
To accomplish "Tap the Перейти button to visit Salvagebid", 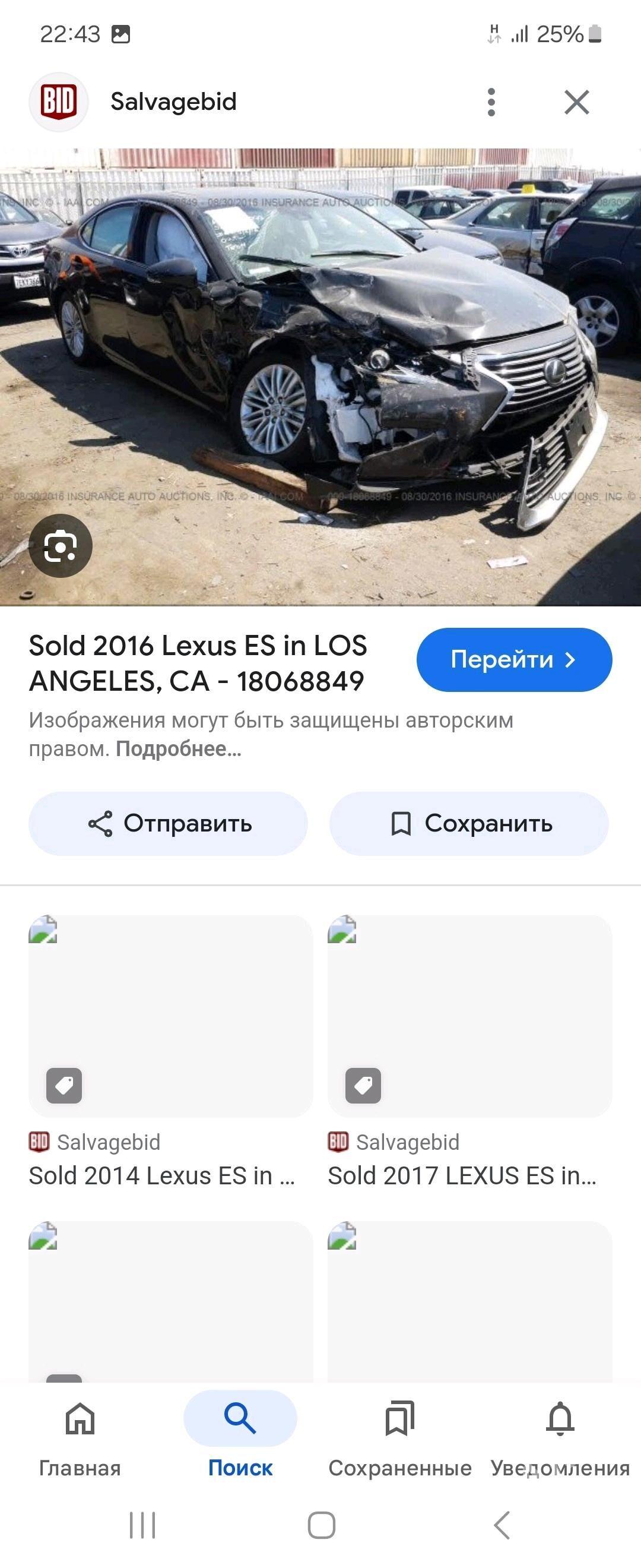I will [514, 659].
